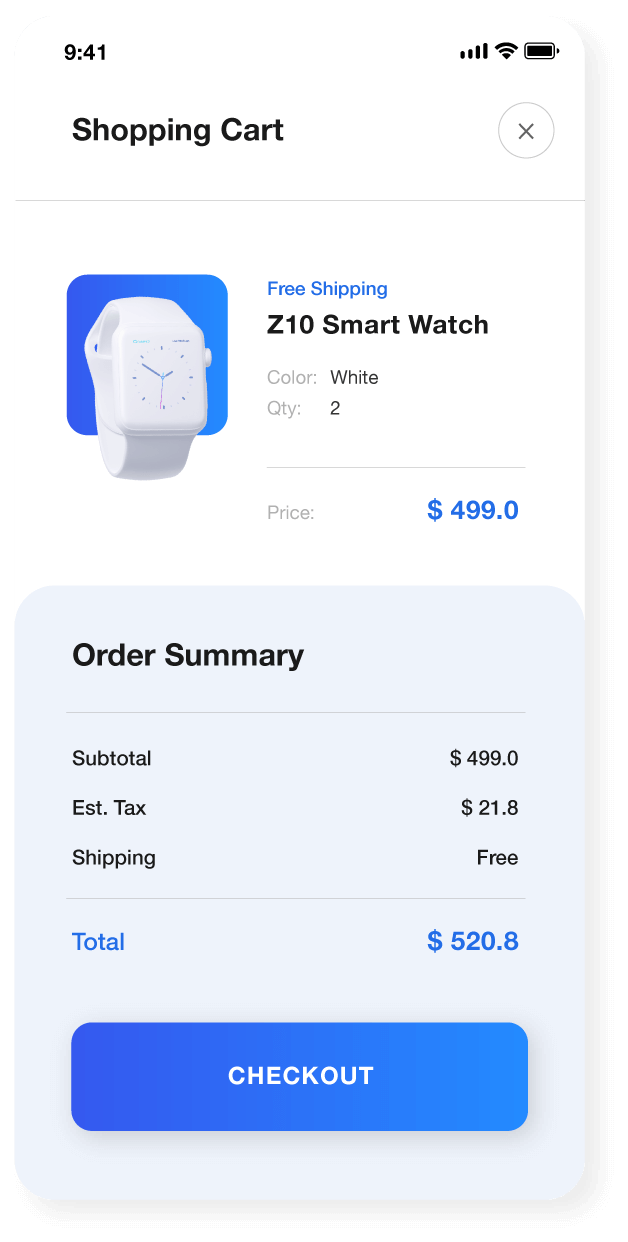Tap the CHECKOUT button
Image resolution: width=628 pixels, height=1242 pixels.
[299, 1076]
